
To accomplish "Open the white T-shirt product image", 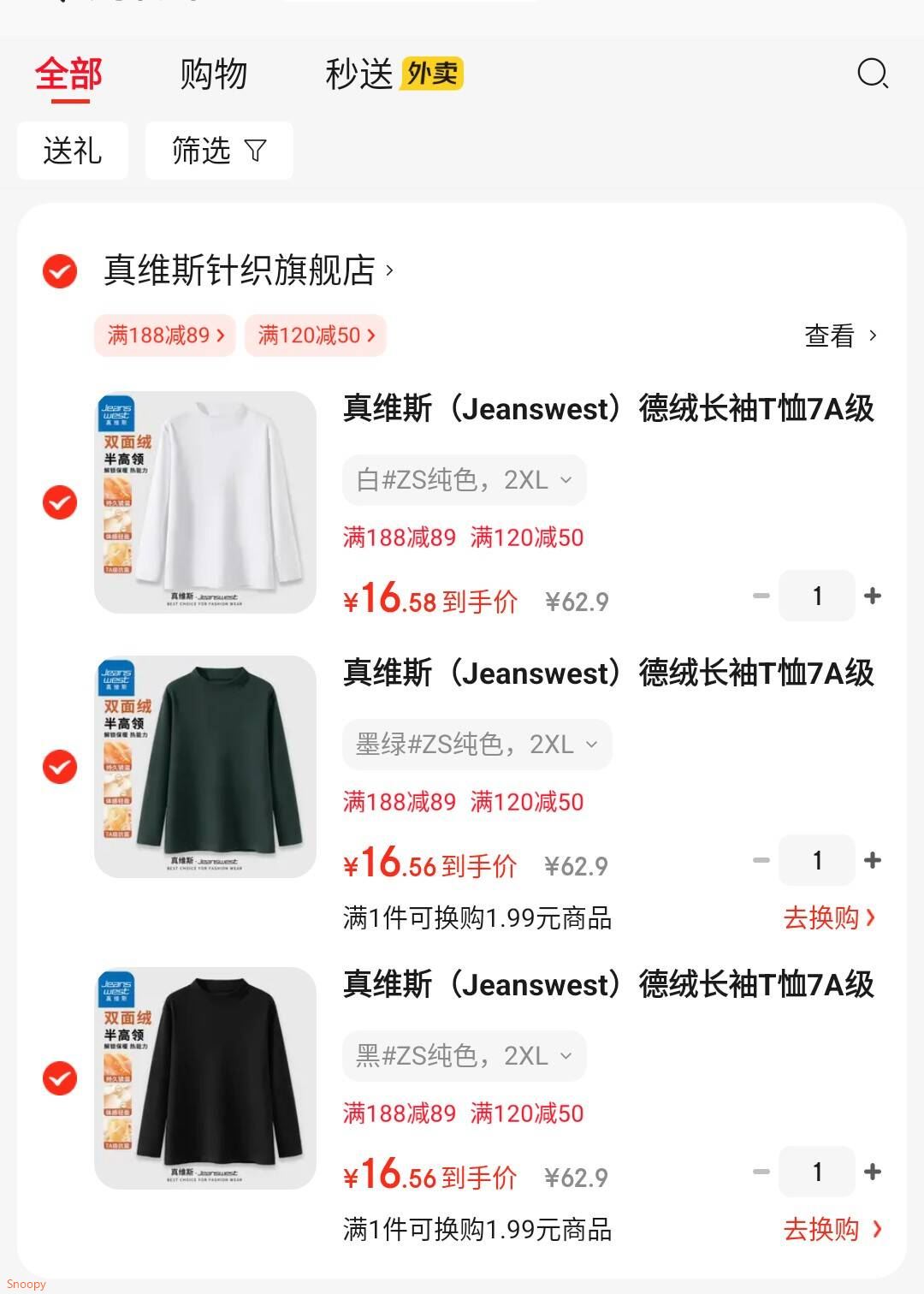I will coord(205,502).
